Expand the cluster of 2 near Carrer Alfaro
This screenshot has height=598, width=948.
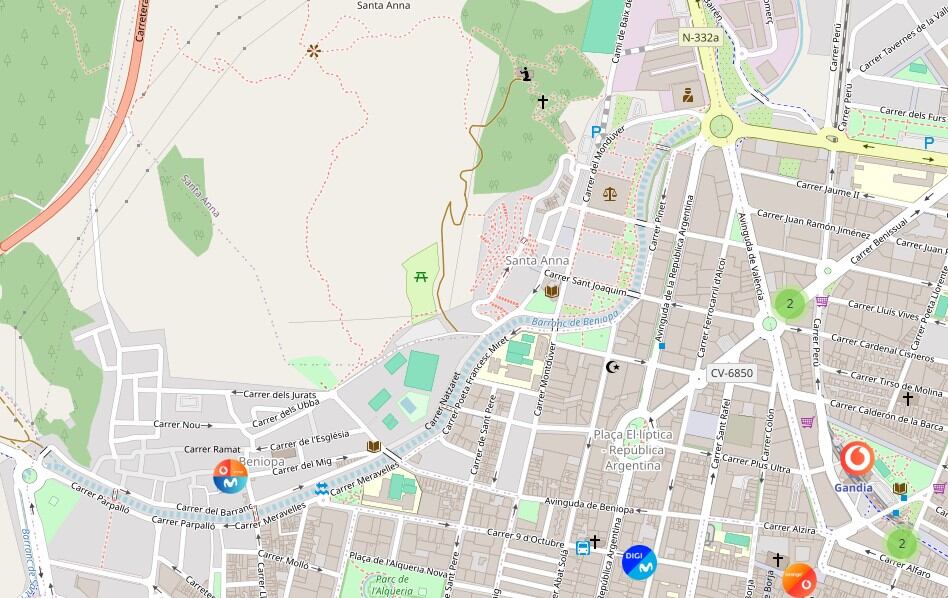901,544
